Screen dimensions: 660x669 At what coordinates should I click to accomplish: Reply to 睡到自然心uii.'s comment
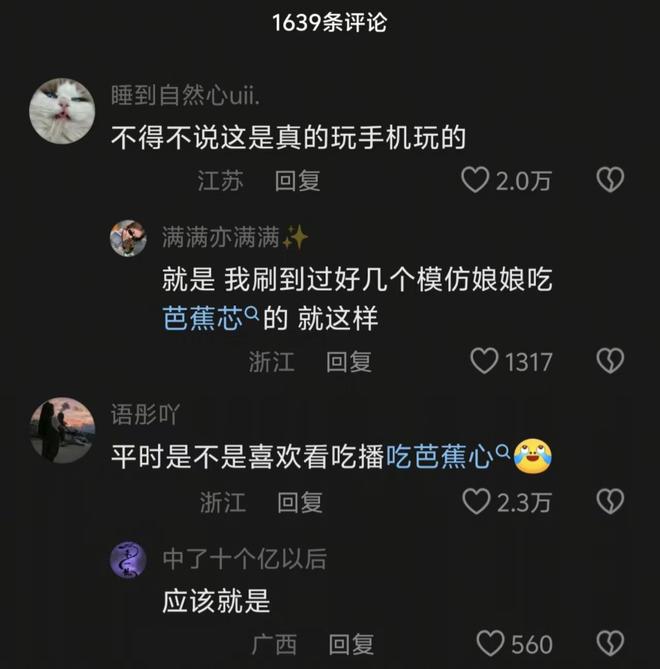297,181
